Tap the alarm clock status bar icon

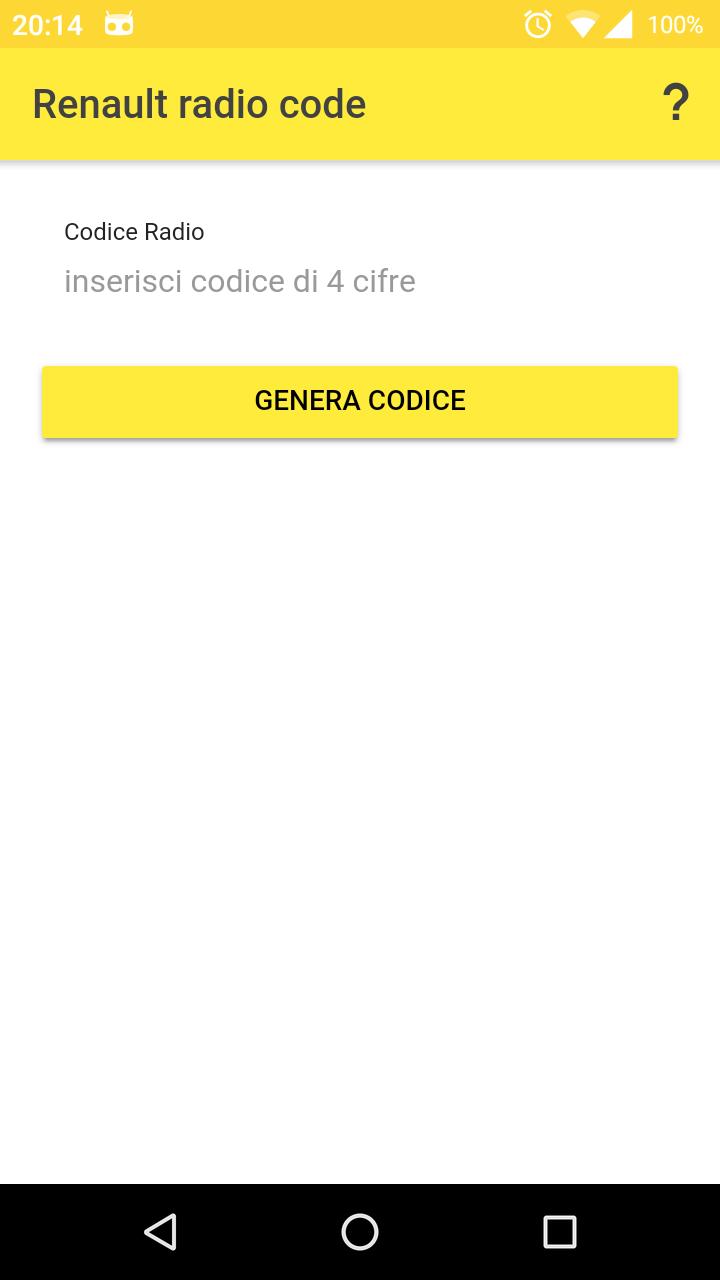click(536, 24)
